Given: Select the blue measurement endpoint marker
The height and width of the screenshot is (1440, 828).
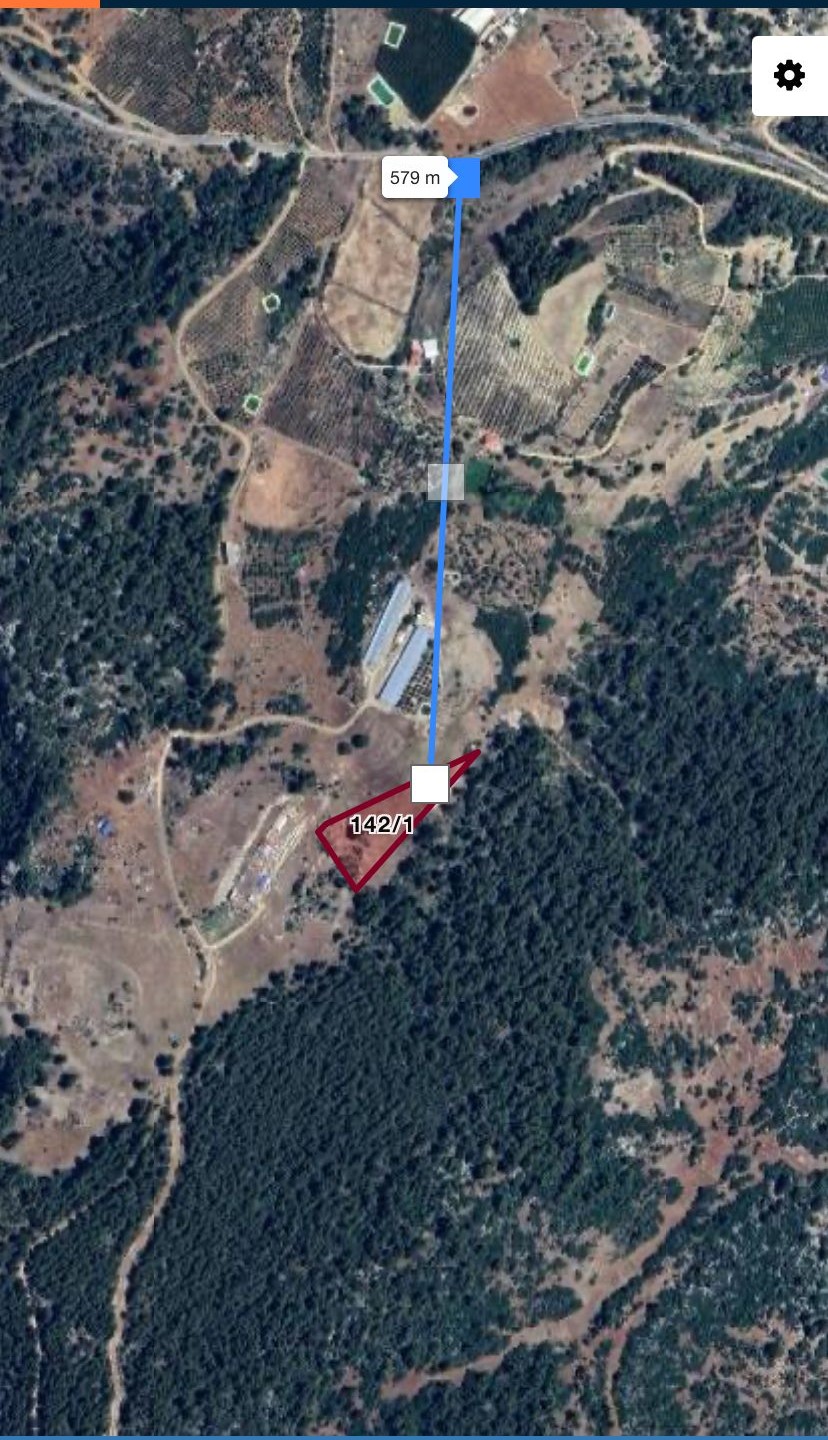Looking at the screenshot, I should 464,178.
